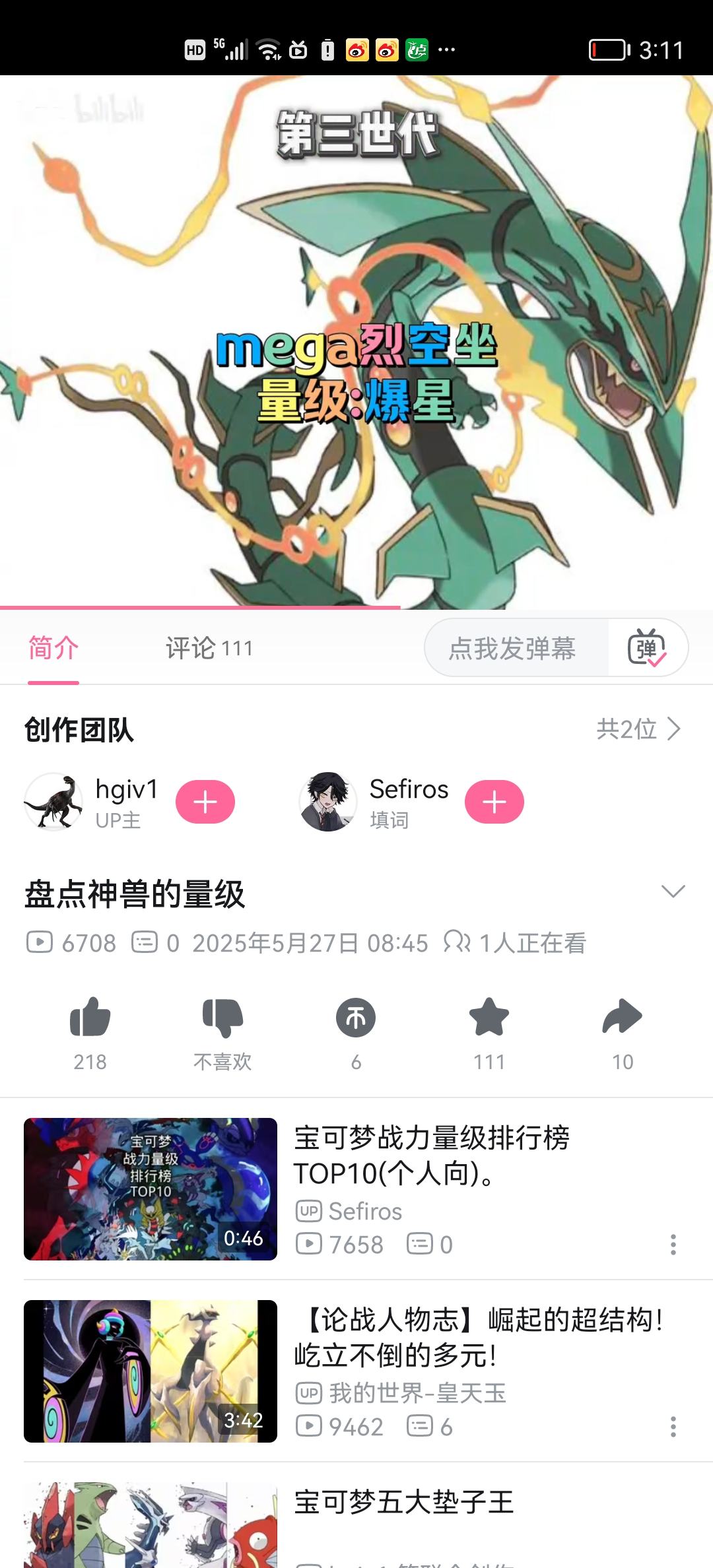Open more options for 【论战人物志】 video
The height and width of the screenshot is (1568, 713).
pos(673,1427)
